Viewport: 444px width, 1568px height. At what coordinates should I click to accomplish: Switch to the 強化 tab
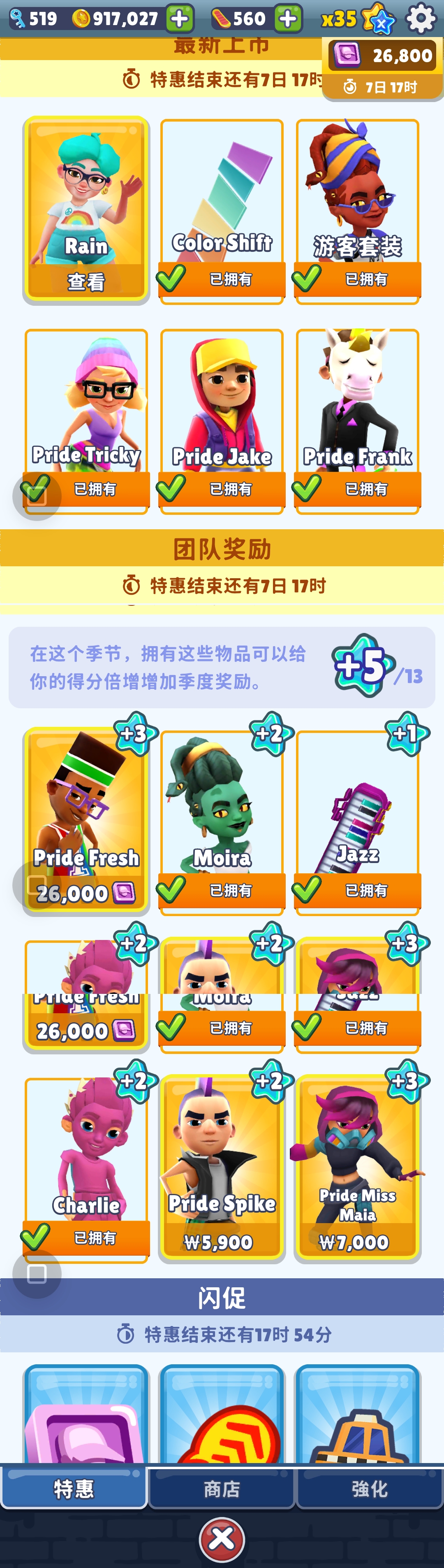369,1488
